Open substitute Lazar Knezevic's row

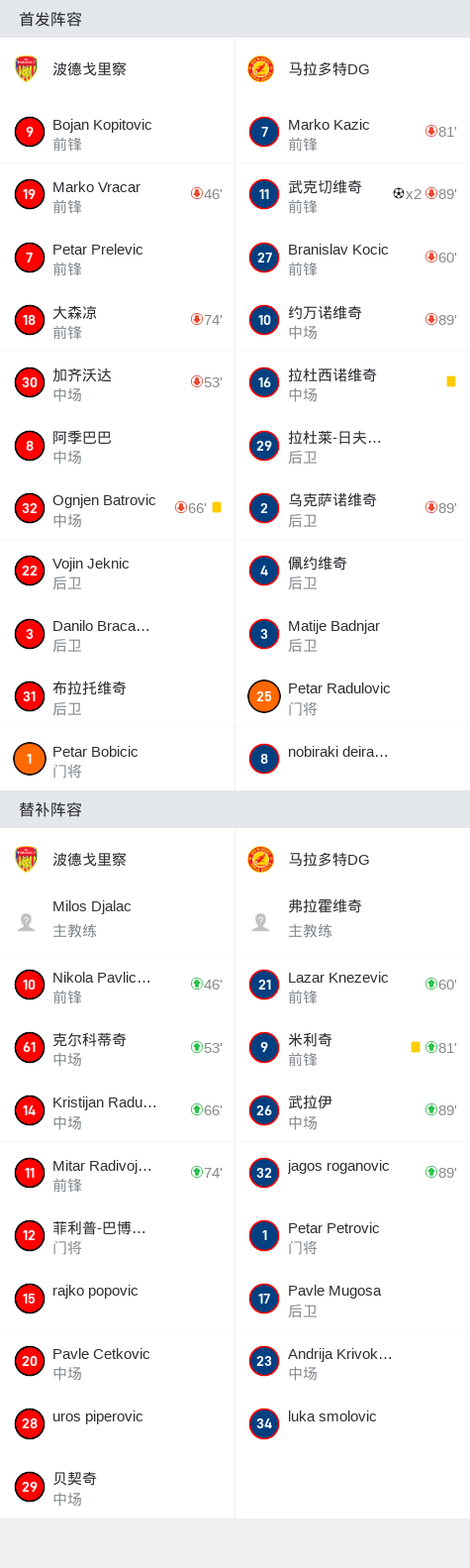click(352, 985)
